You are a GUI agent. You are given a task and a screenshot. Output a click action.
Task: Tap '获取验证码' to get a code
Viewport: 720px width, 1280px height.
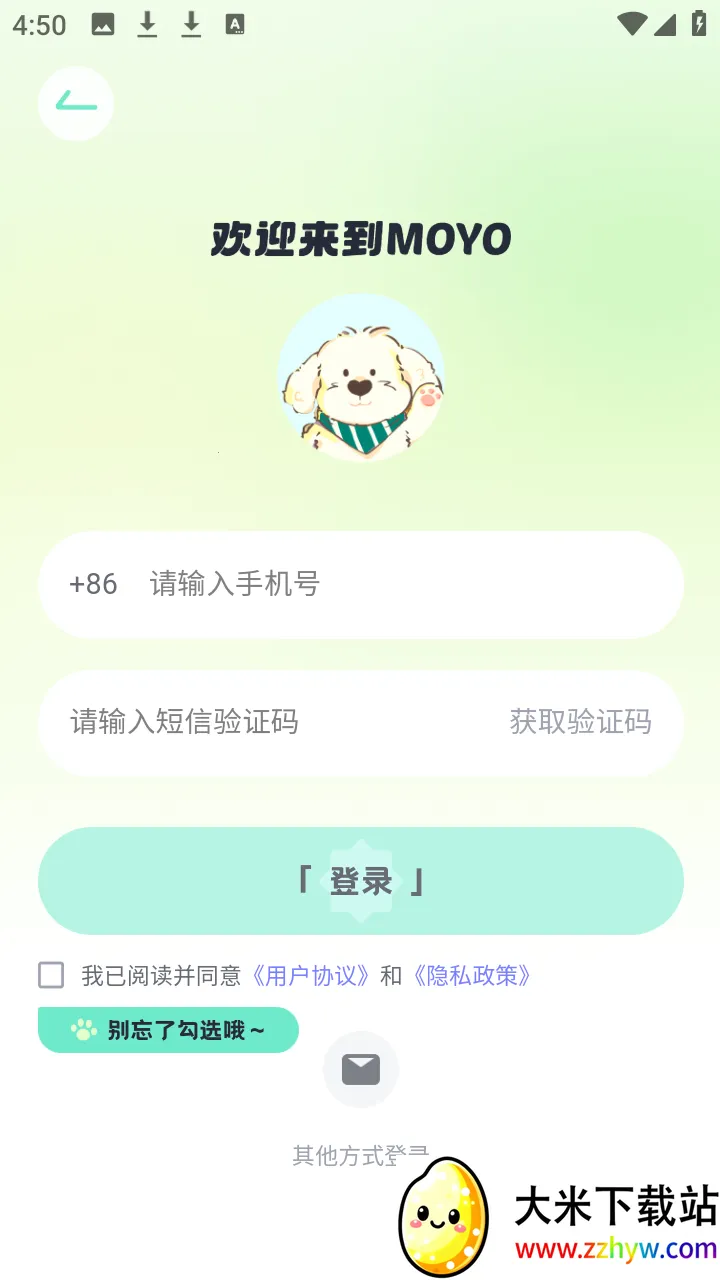click(581, 722)
